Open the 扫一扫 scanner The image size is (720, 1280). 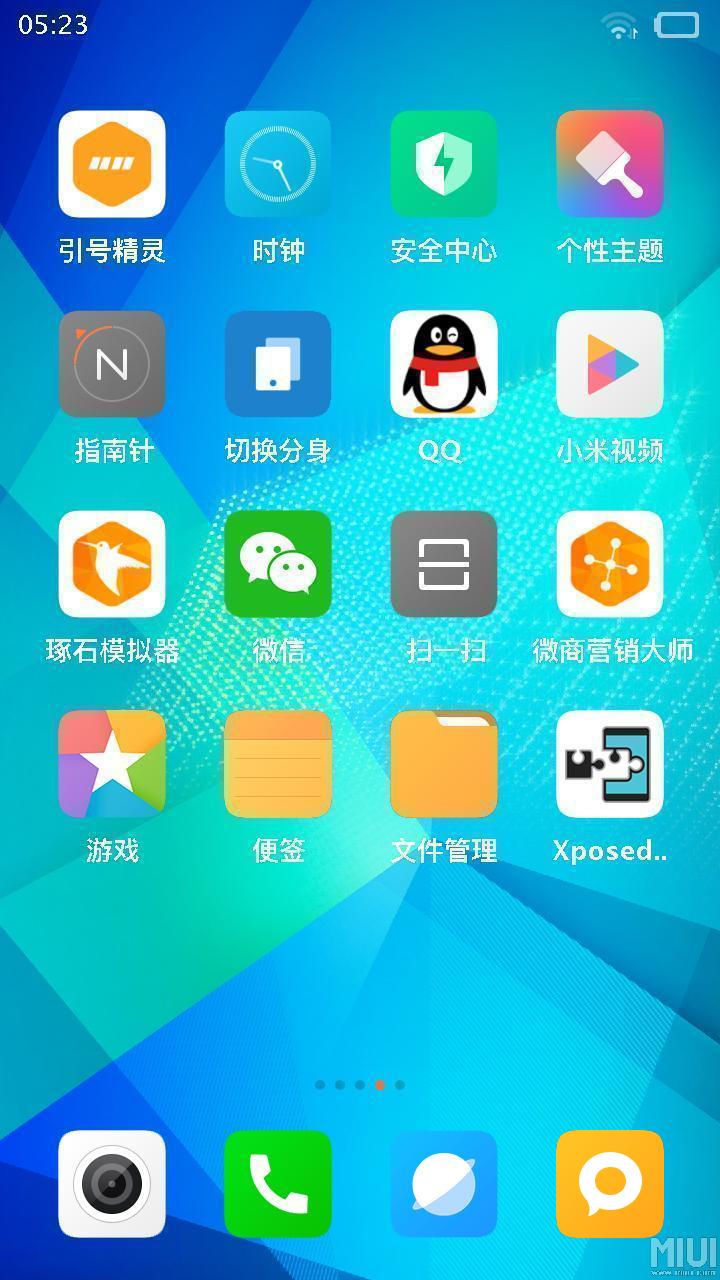(x=443, y=564)
